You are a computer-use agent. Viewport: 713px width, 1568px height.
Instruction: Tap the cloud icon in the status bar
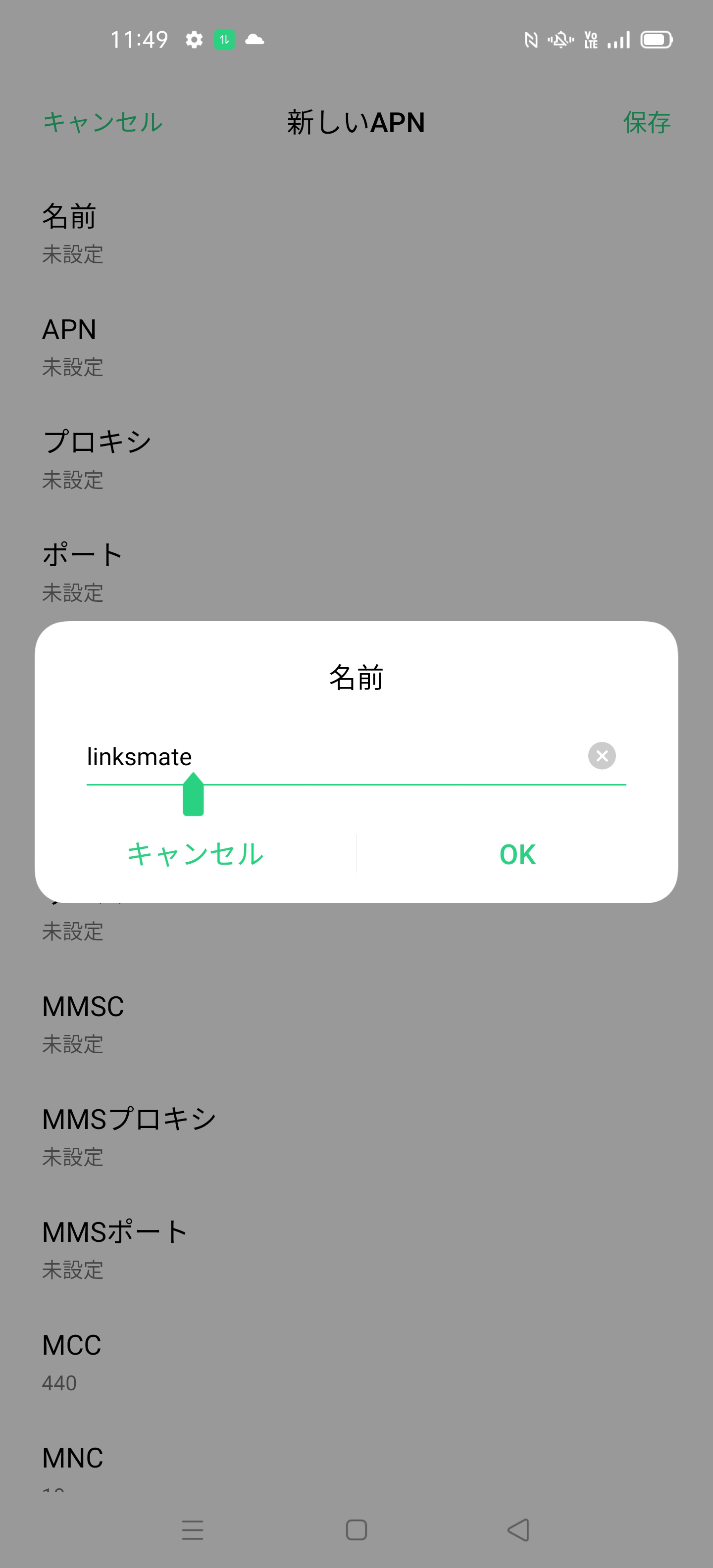click(x=255, y=40)
